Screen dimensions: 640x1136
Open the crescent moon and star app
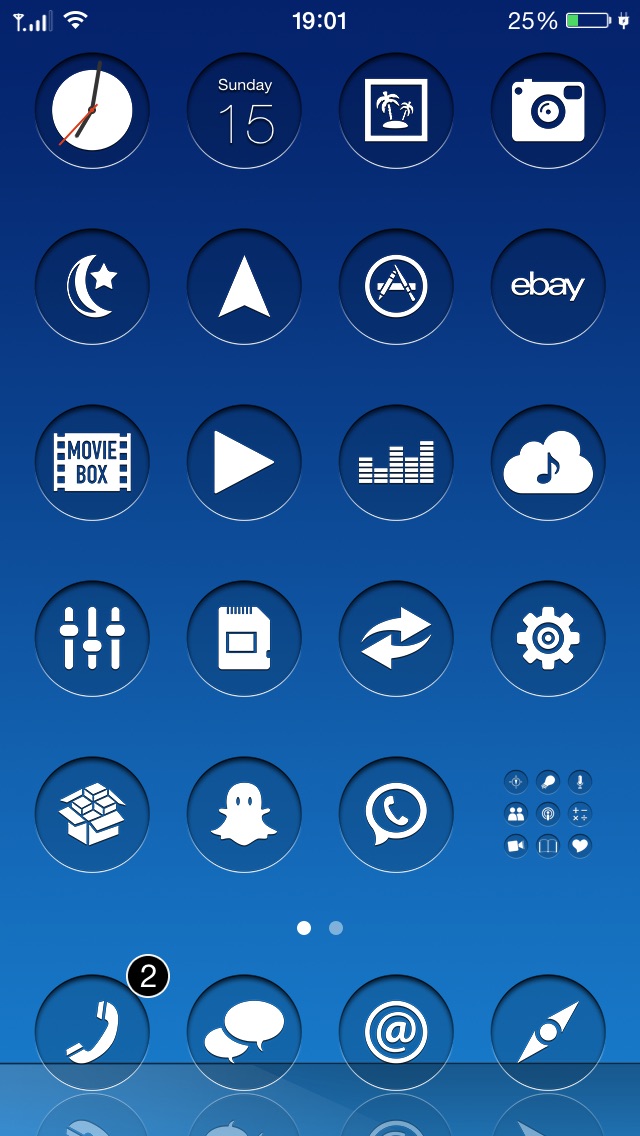pyautogui.click(x=92, y=287)
